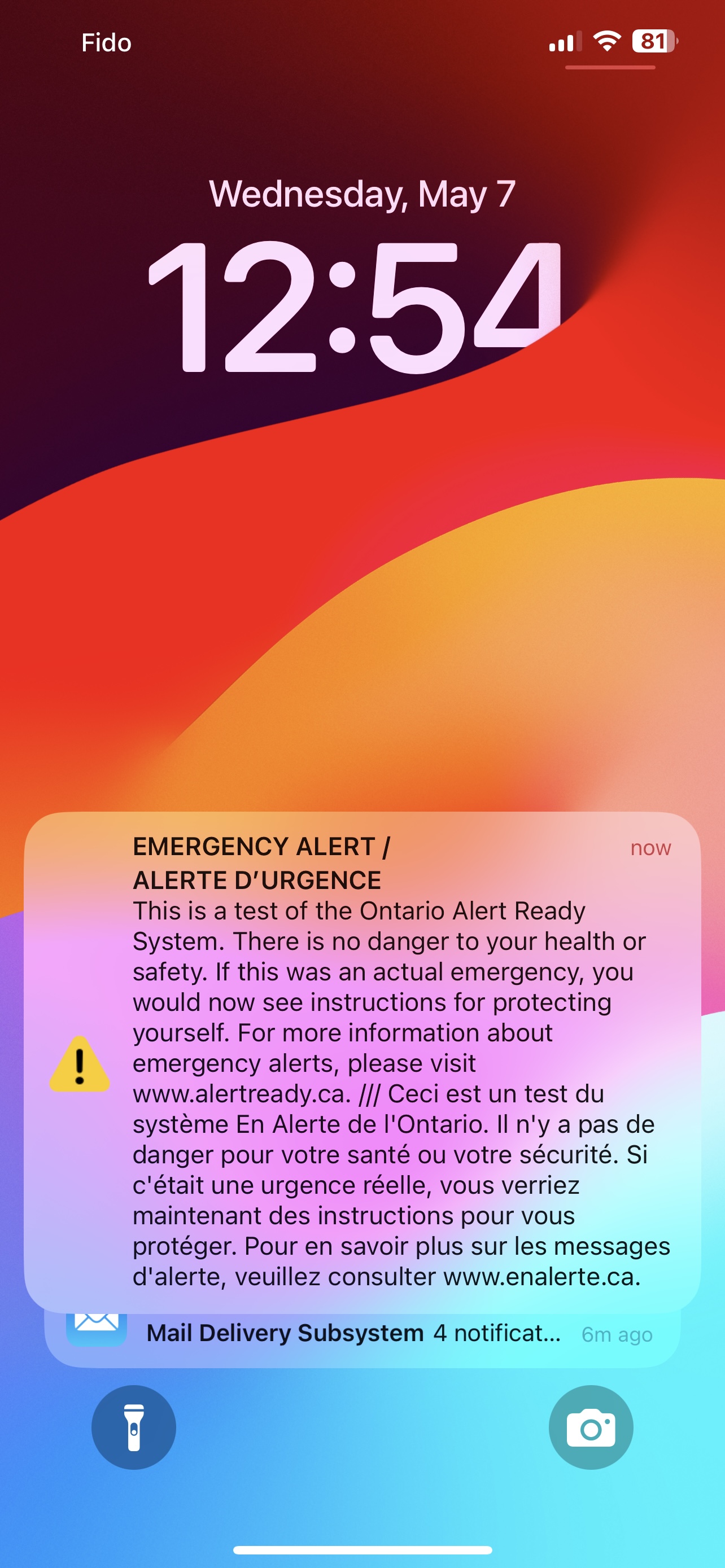Open the camera from lock screen
725x1568 pixels.
click(591, 1427)
